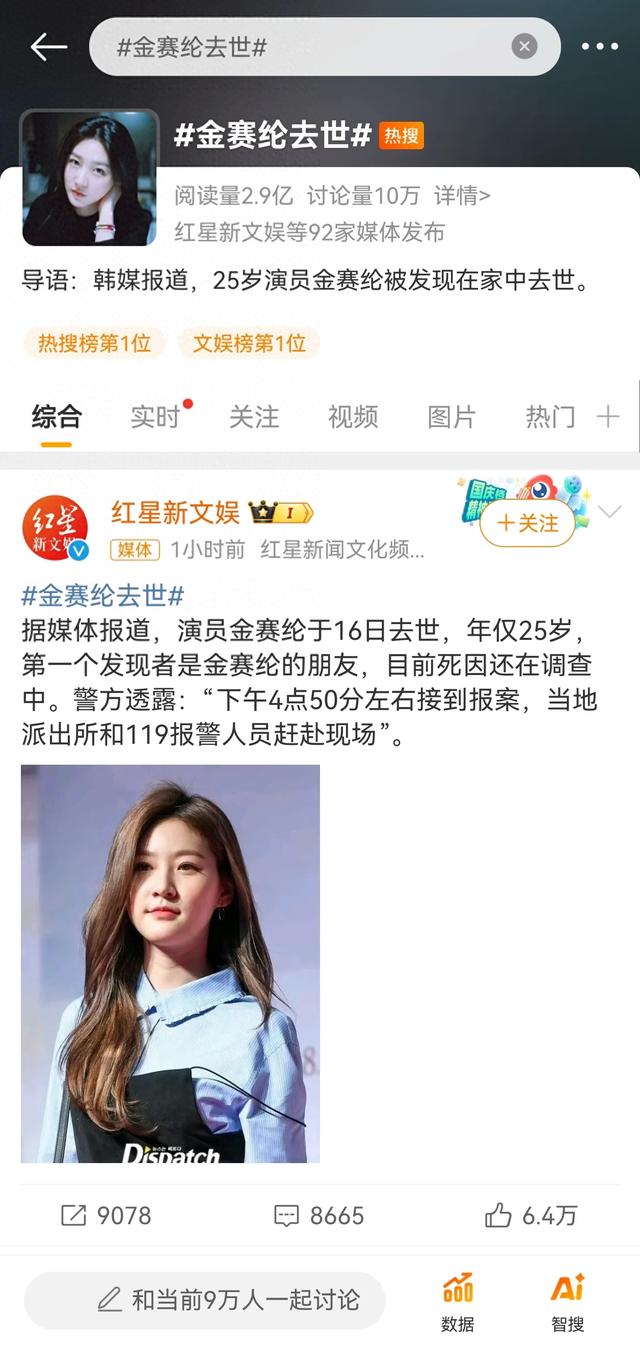This screenshot has height=1347, width=640.
Task: Switch to the 图片 tab
Action: click(x=451, y=417)
